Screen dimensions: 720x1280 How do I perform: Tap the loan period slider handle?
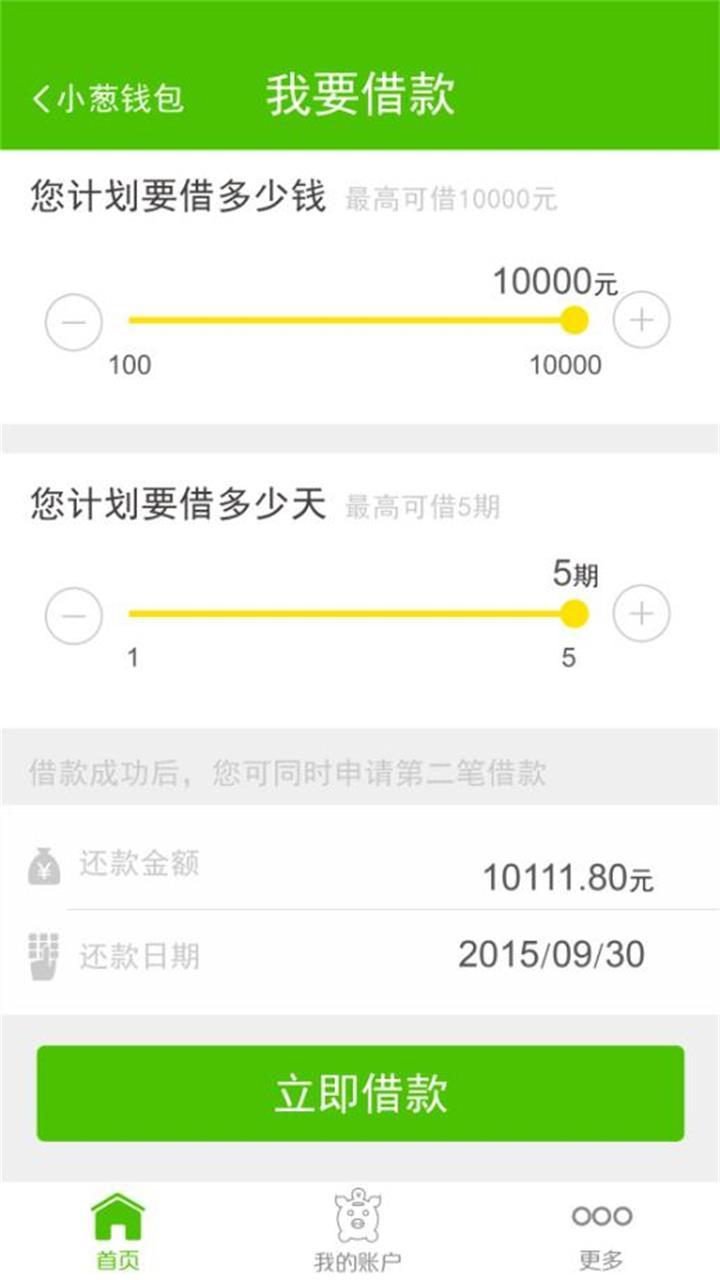pyautogui.click(x=574, y=614)
